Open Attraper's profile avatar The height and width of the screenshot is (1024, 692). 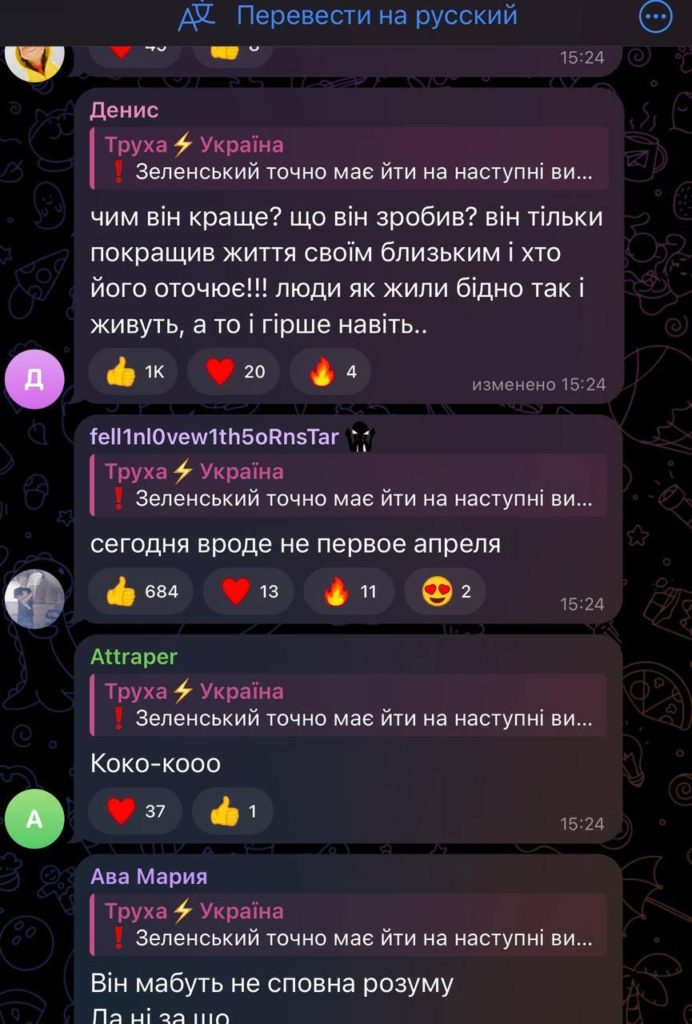pyautogui.click(x=35, y=819)
